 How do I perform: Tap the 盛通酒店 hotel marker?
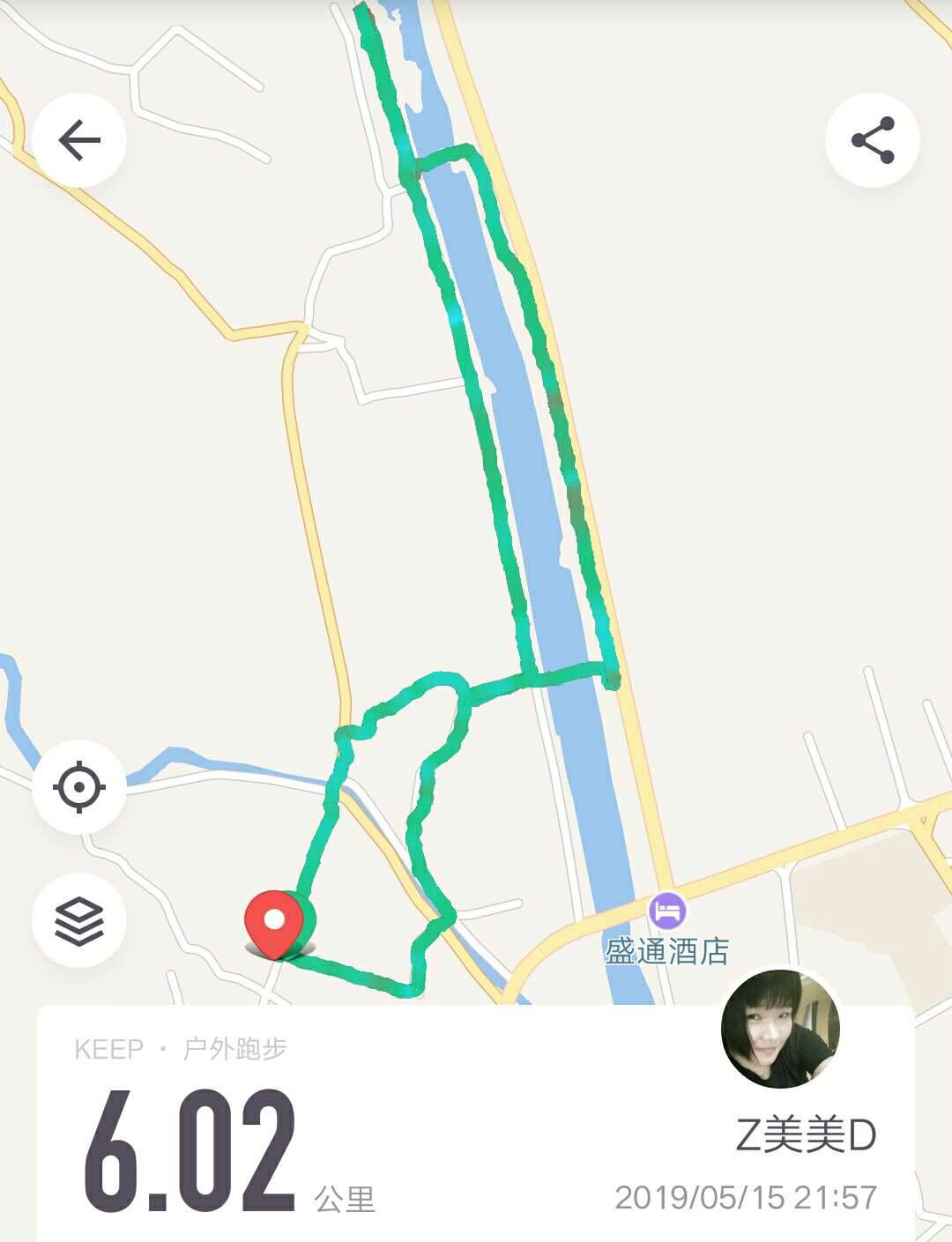pos(668,911)
